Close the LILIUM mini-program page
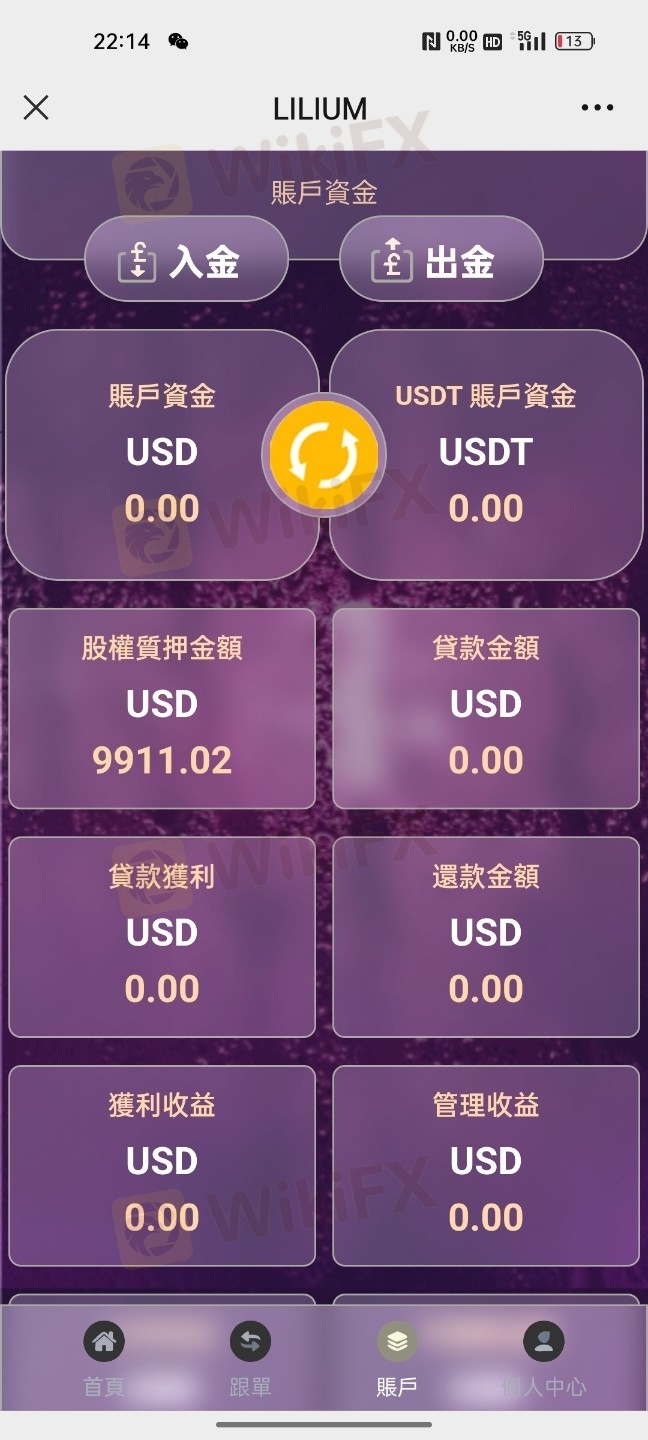Screen dimensions: 648x1440 pyautogui.click(x=36, y=107)
